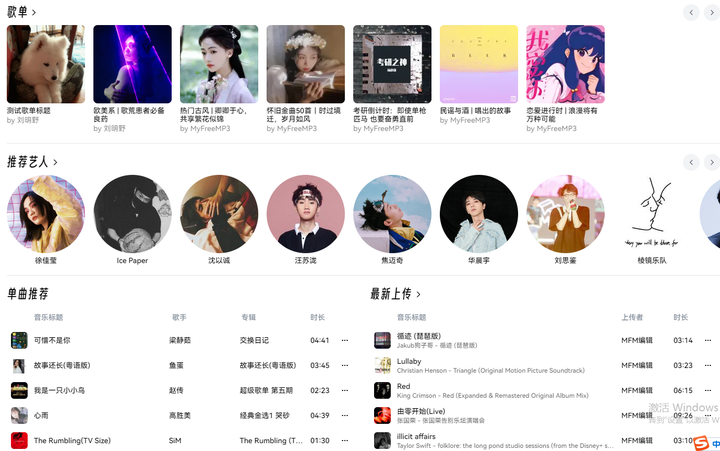Viewport: 720px width, 451px height.
Task: Open playlist 考研倒计时
Action: 392,64
